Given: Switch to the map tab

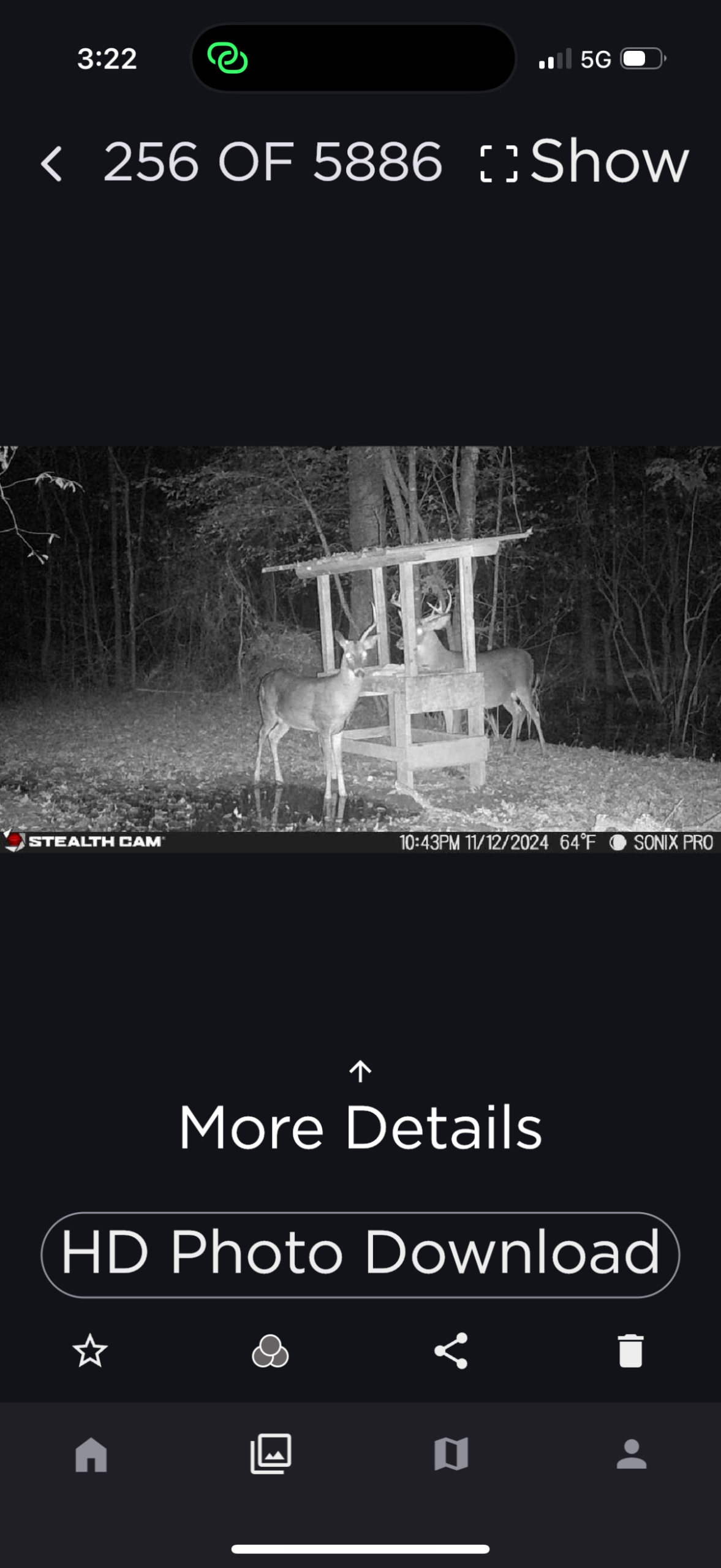Looking at the screenshot, I should click(x=451, y=1454).
